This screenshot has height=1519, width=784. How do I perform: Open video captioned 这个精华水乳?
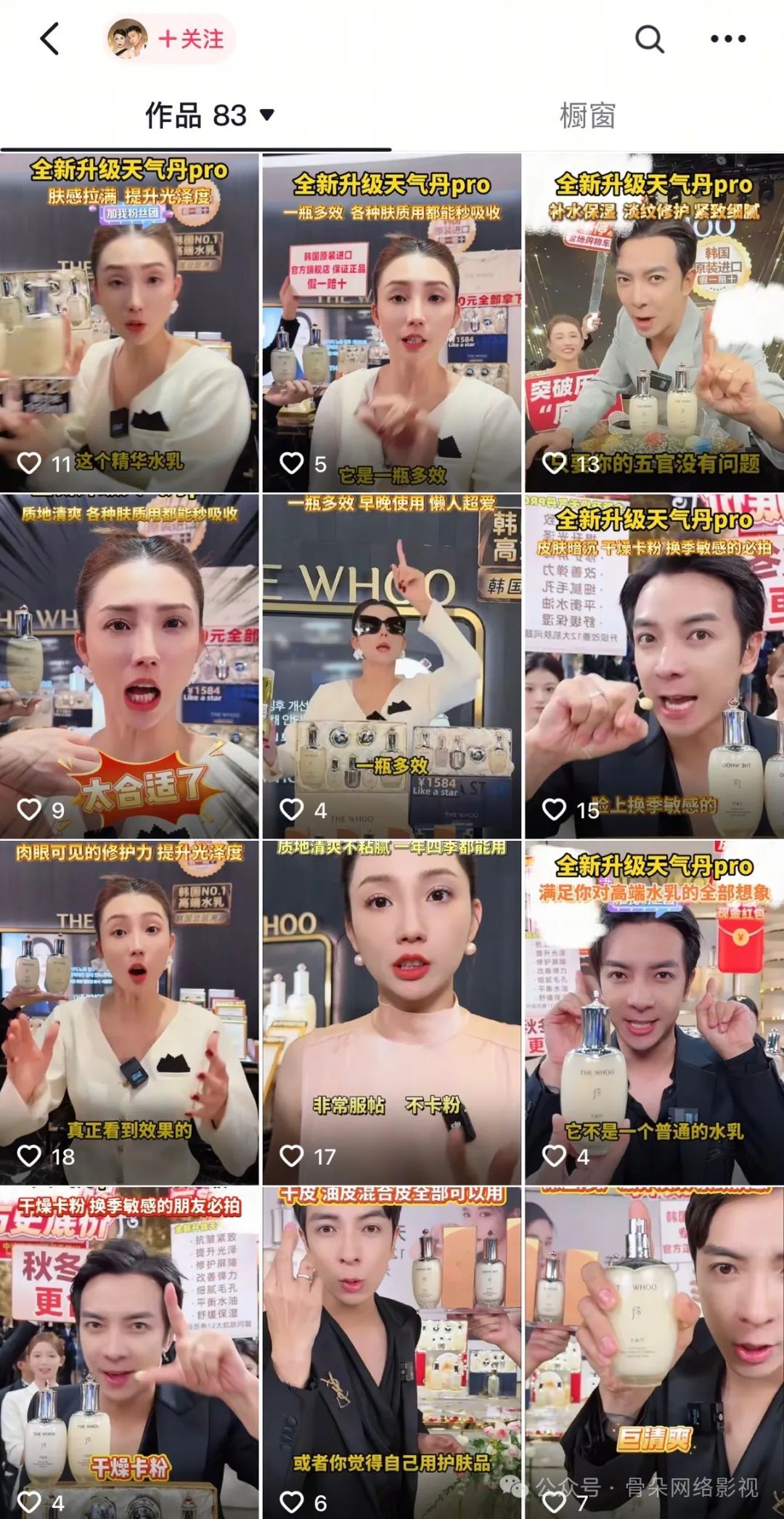(129, 323)
